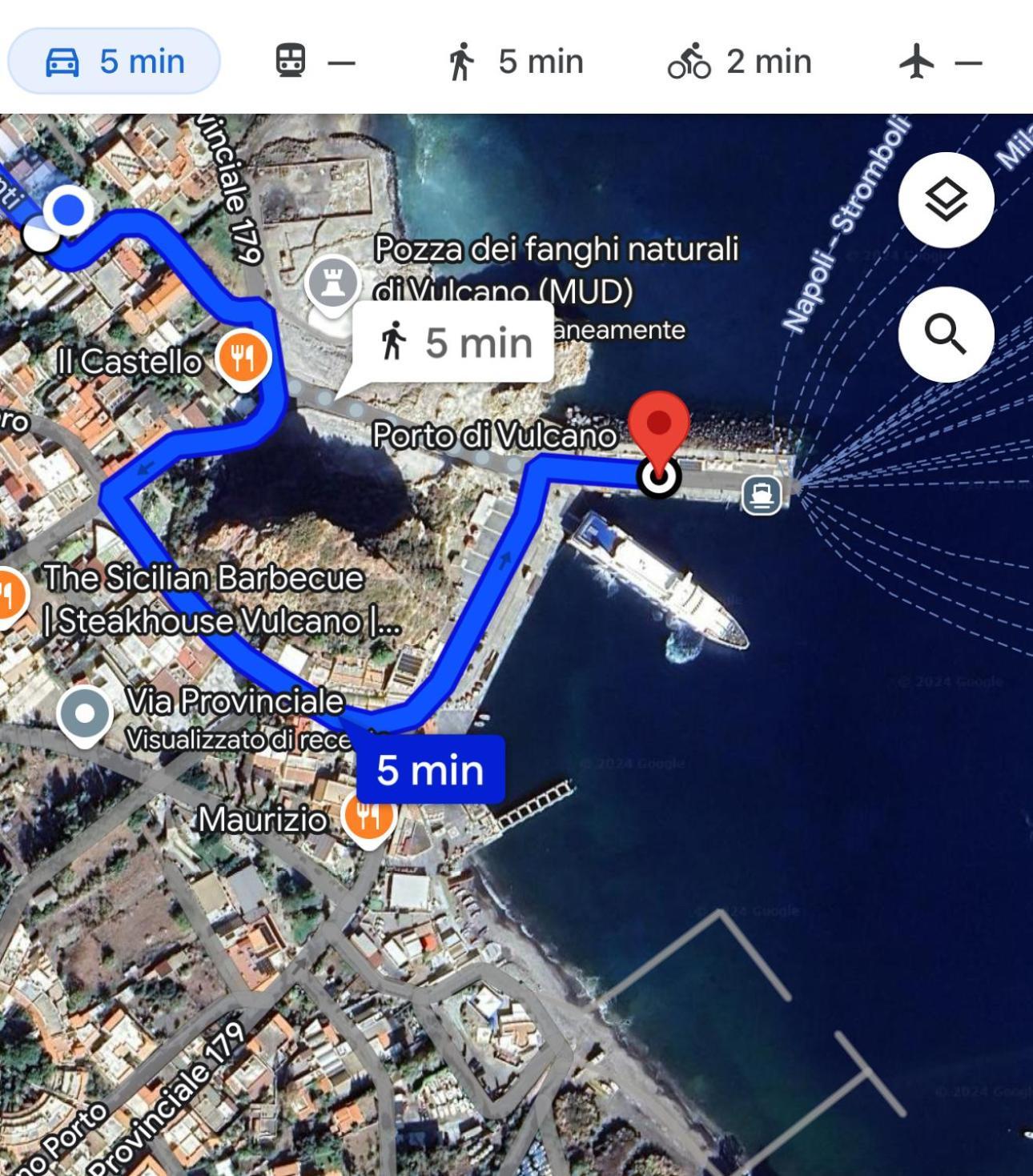
Task: Select the alternate walking 5 min route
Action: (453, 343)
